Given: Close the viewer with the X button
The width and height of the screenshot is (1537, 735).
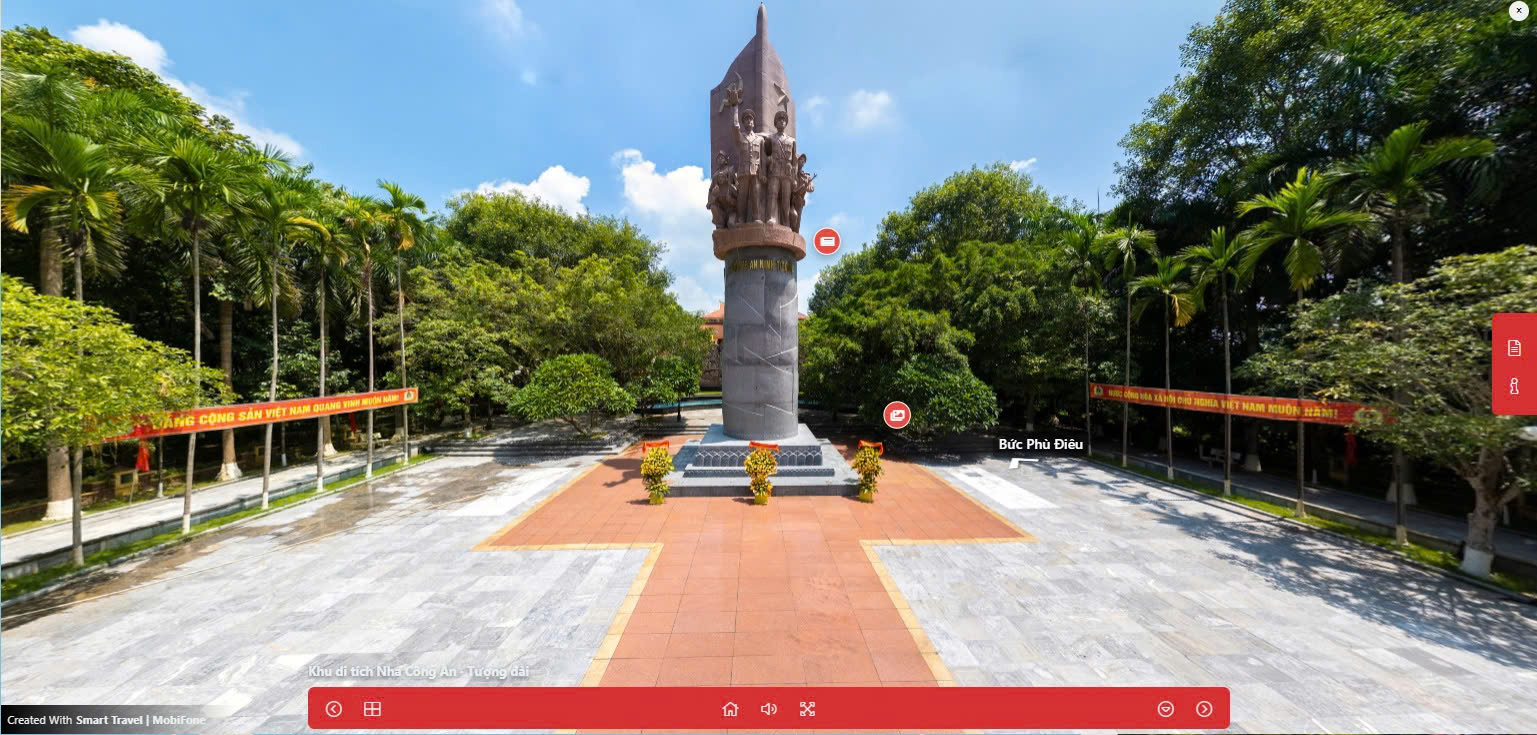Looking at the screenshot, I should pos(1519,9).
